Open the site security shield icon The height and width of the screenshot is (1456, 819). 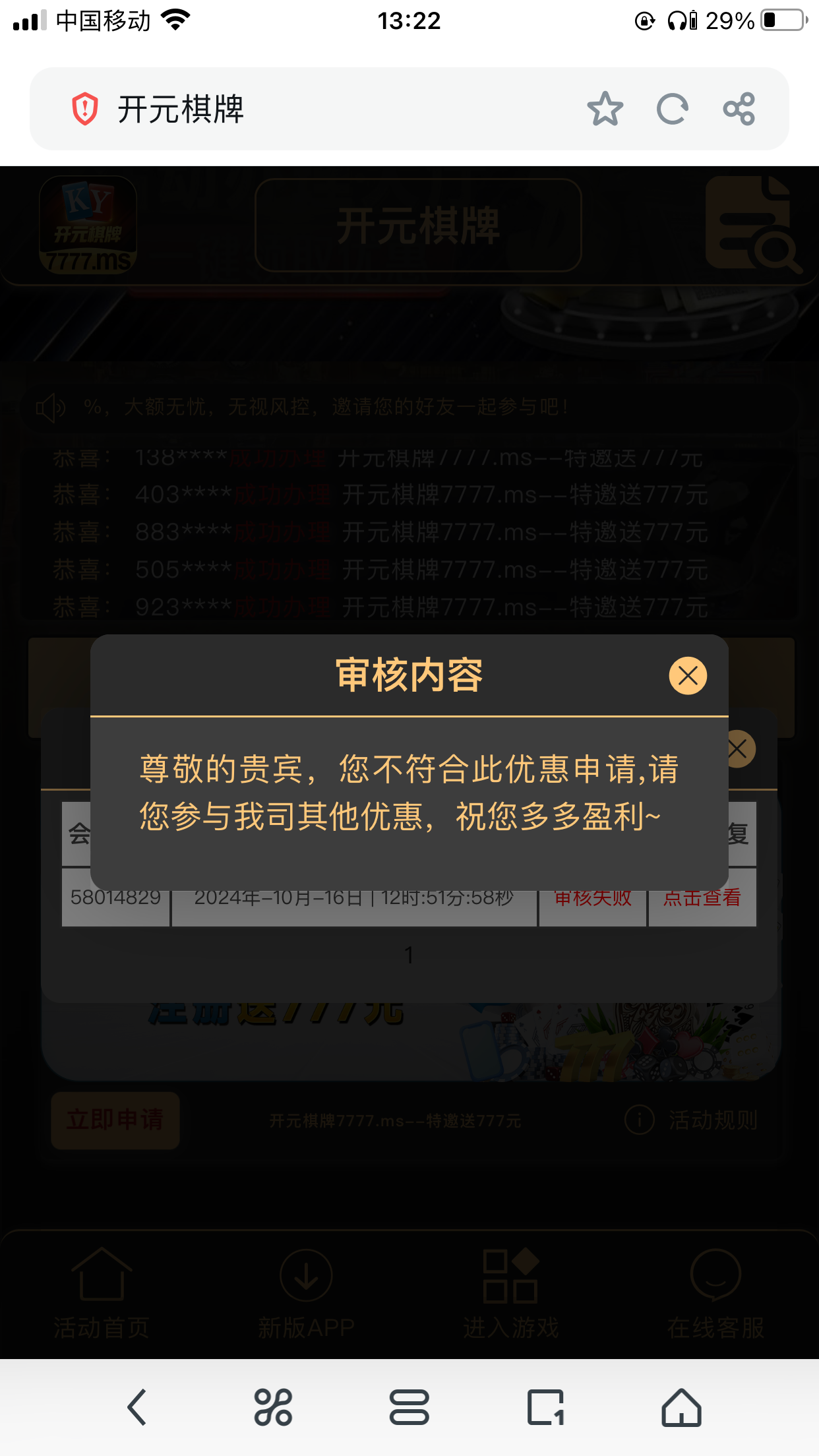tap(85, 109)
